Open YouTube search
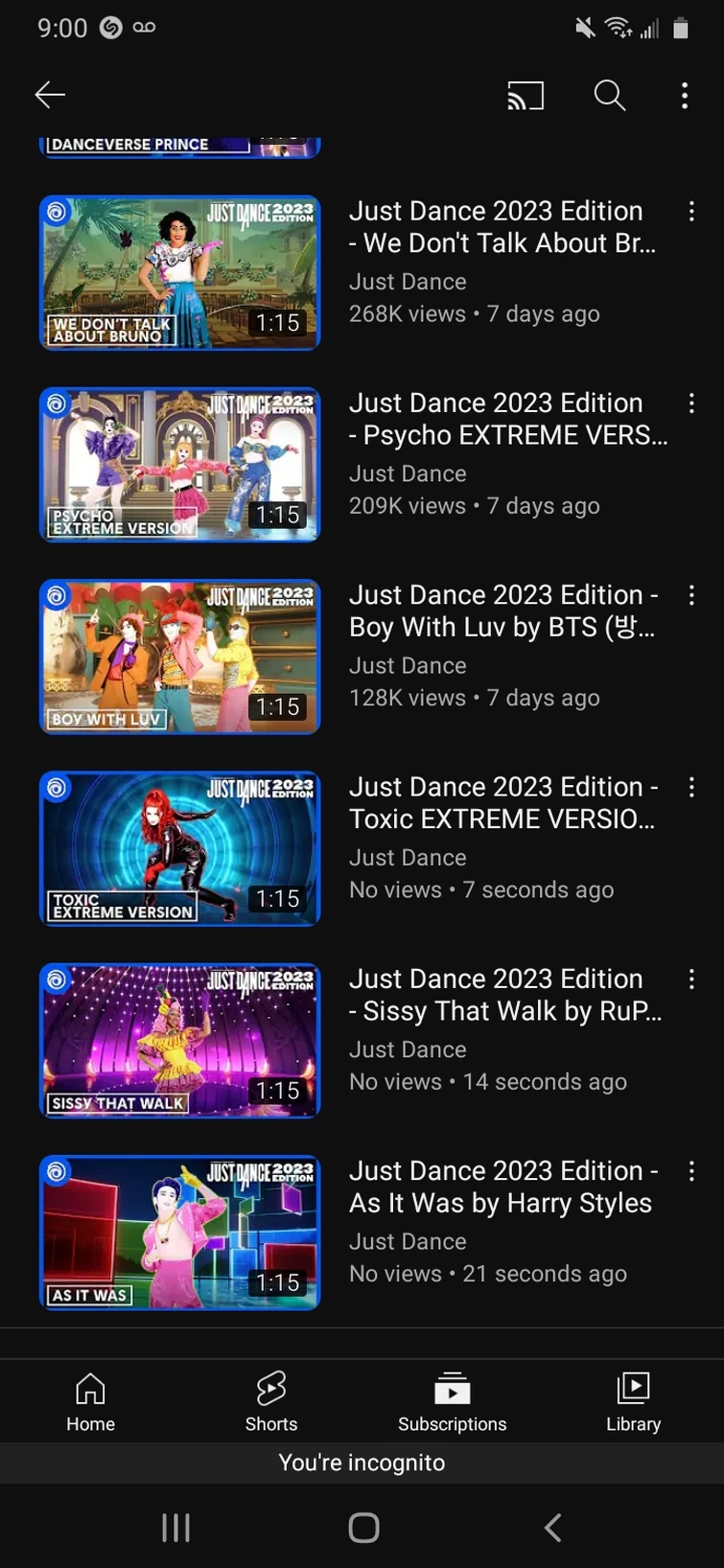The height and width of the screenshot is (1568, 724). (x=610, y=95)
